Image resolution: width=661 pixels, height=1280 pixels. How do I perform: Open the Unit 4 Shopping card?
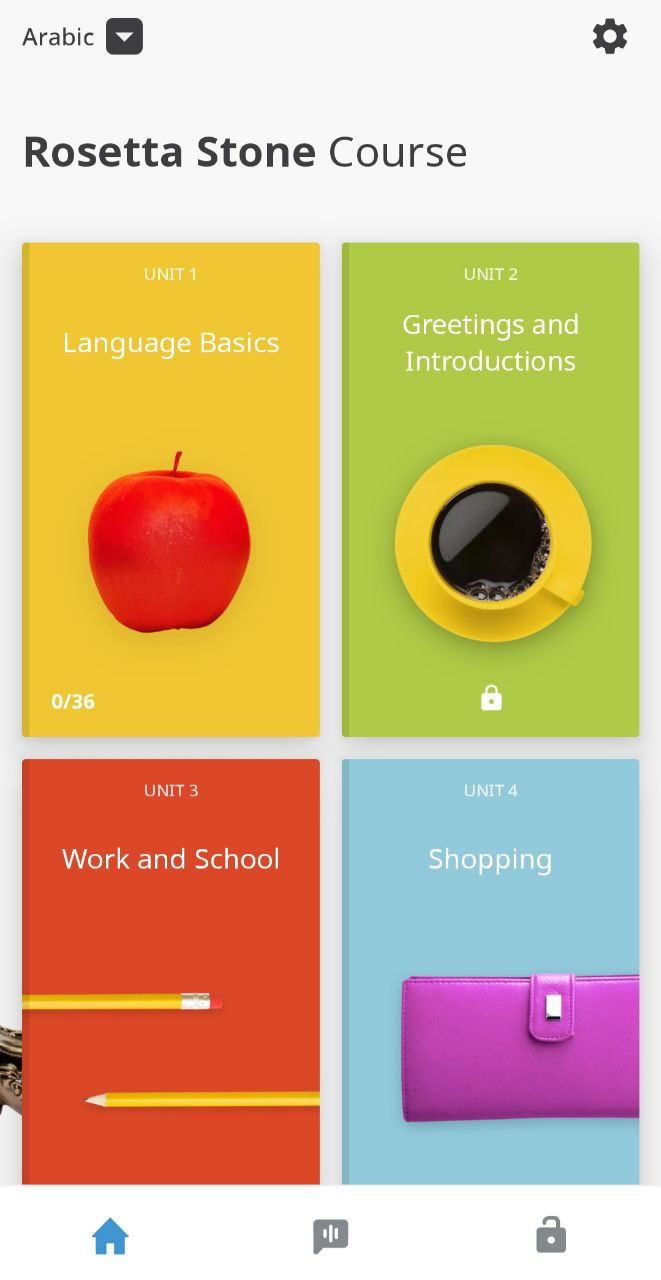click(490, 972)
